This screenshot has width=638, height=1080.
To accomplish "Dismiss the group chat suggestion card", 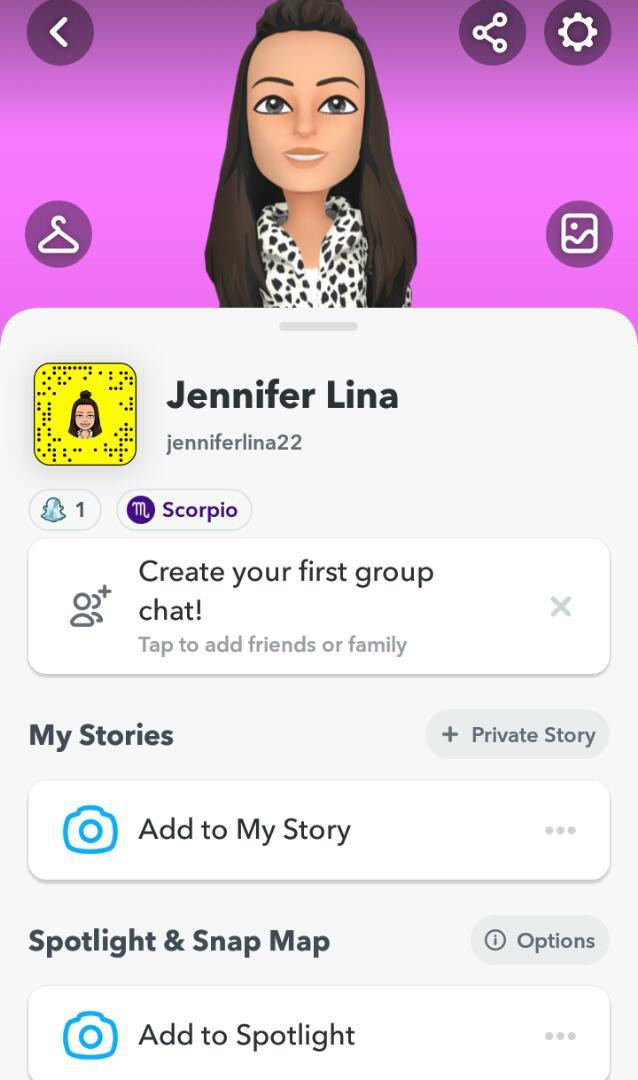I will click(x=561, y=606).
